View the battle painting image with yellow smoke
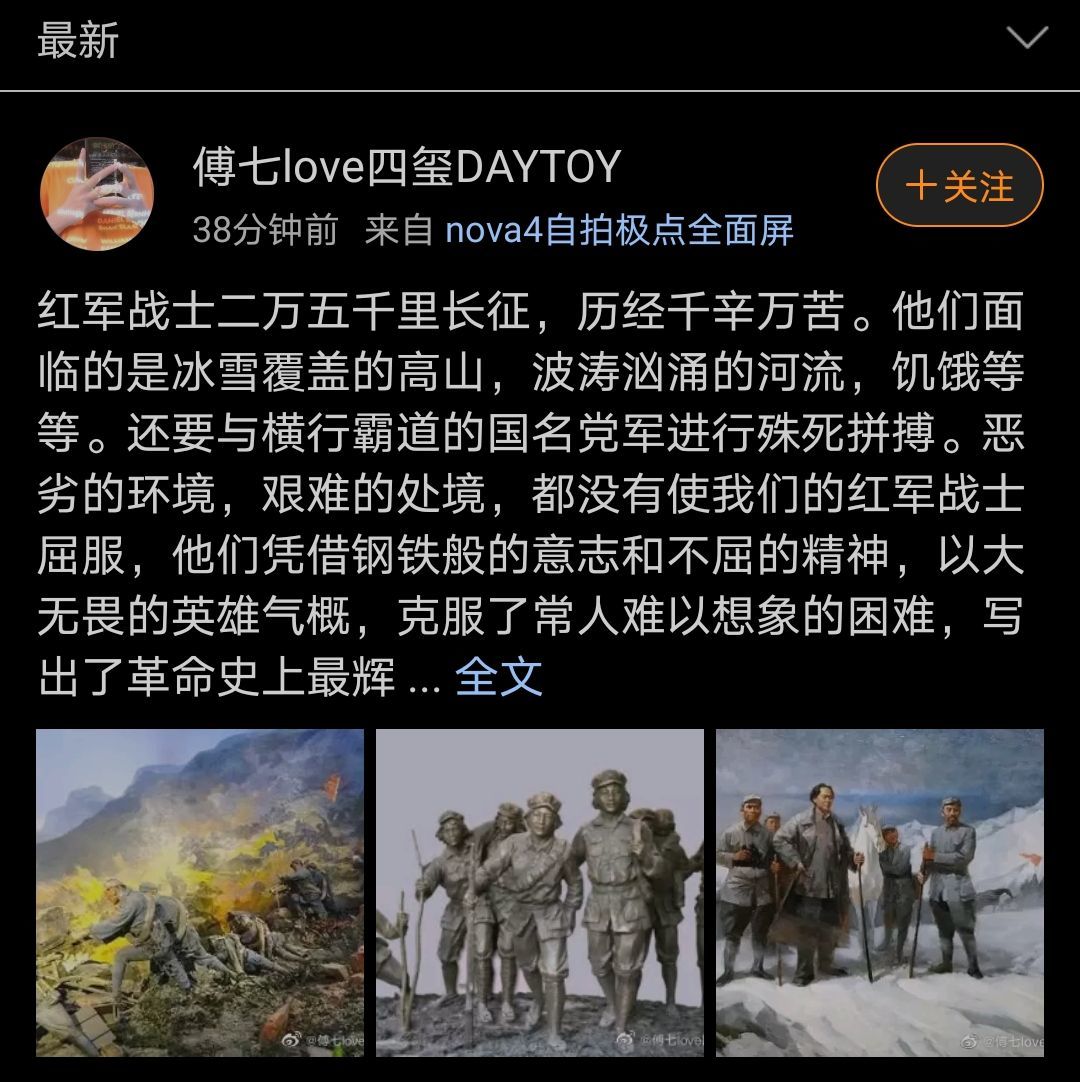 (x=200, y=892)
